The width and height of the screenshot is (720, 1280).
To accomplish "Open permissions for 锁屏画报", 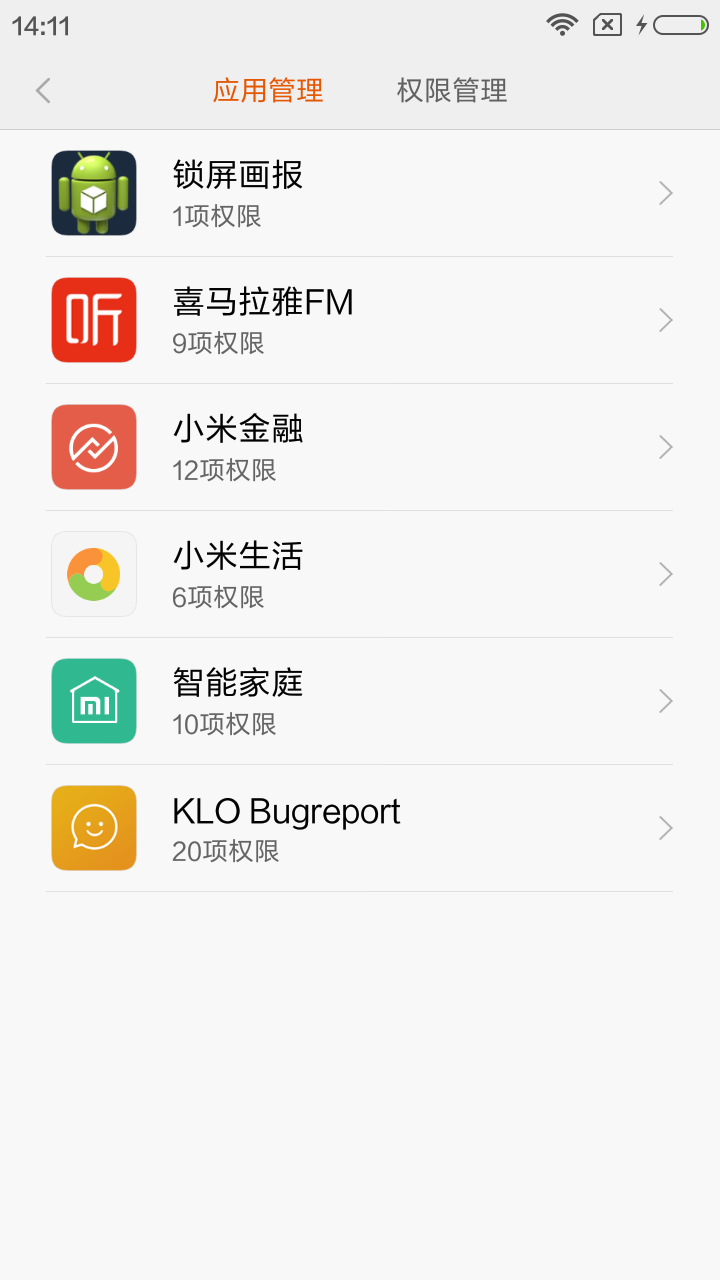I will (360, 193).
